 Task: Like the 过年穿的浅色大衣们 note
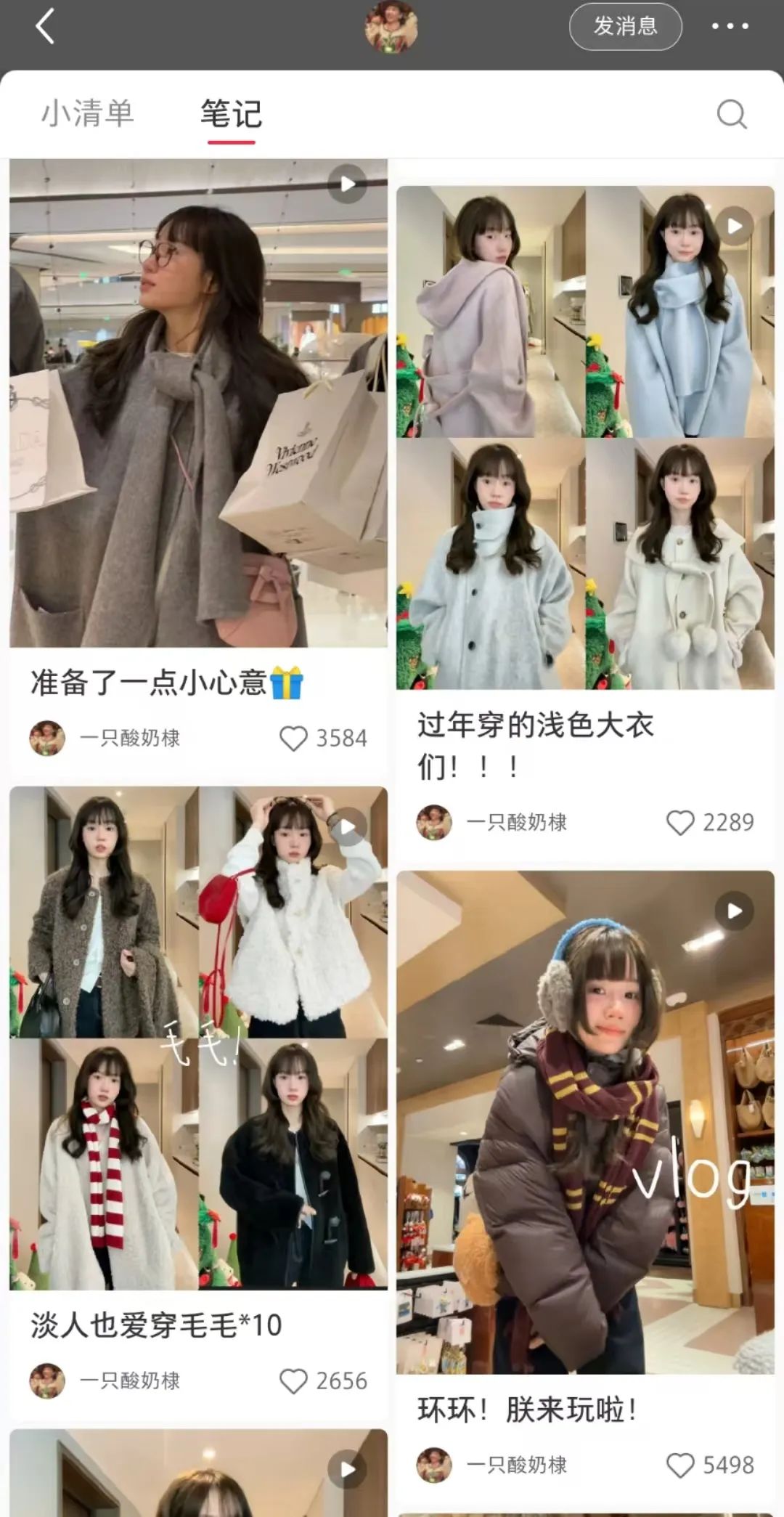[680, 823]
